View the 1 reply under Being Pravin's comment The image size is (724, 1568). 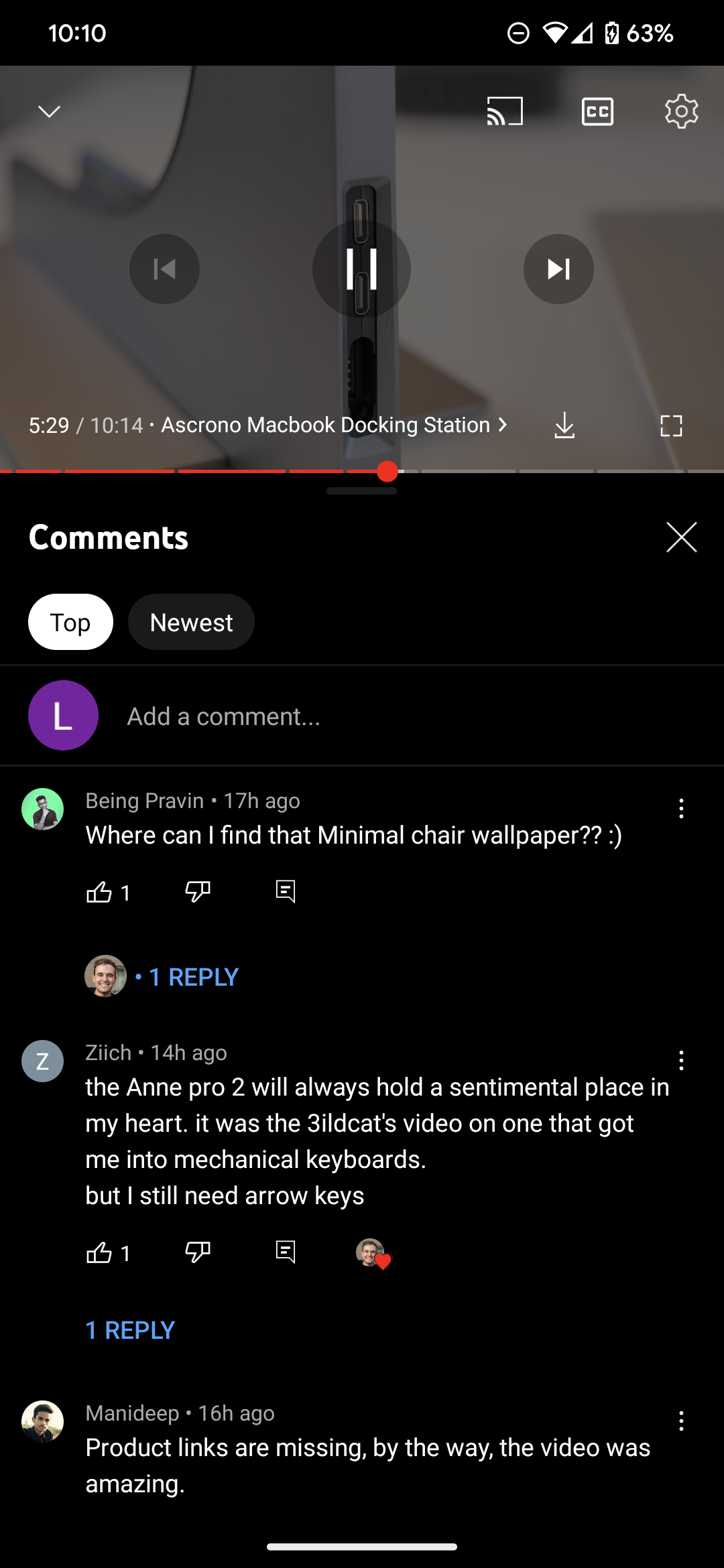pyautogui.click(x=193, y=977)
